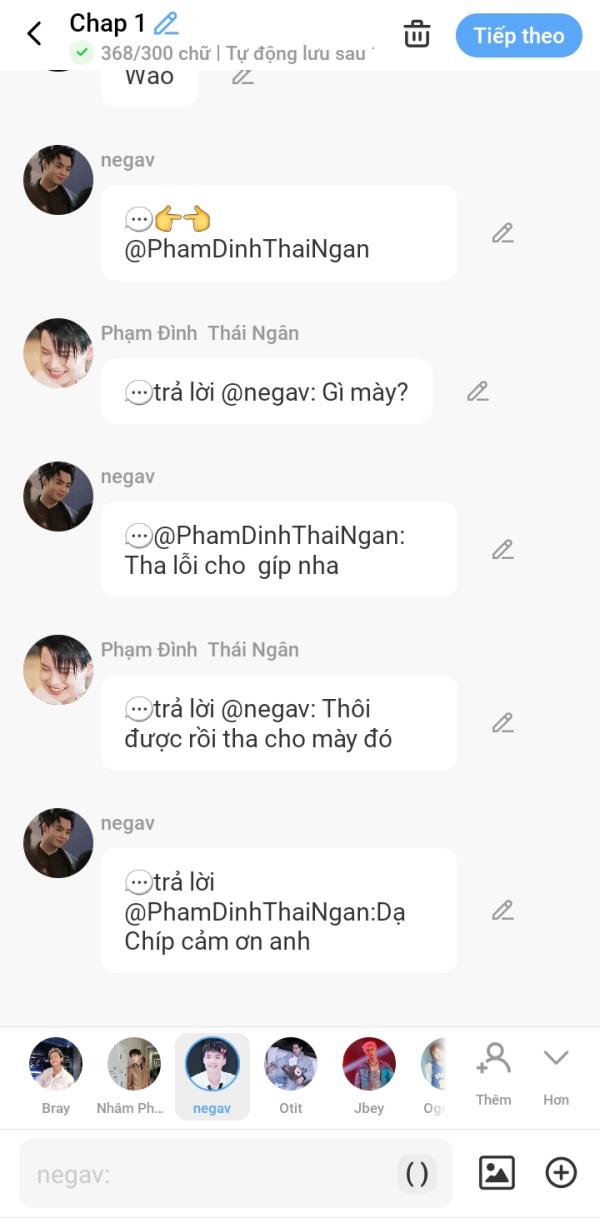The width and height of the screenshot is (600, 1218).
Task: Open the plus add menu
Action: [560, 1173]
